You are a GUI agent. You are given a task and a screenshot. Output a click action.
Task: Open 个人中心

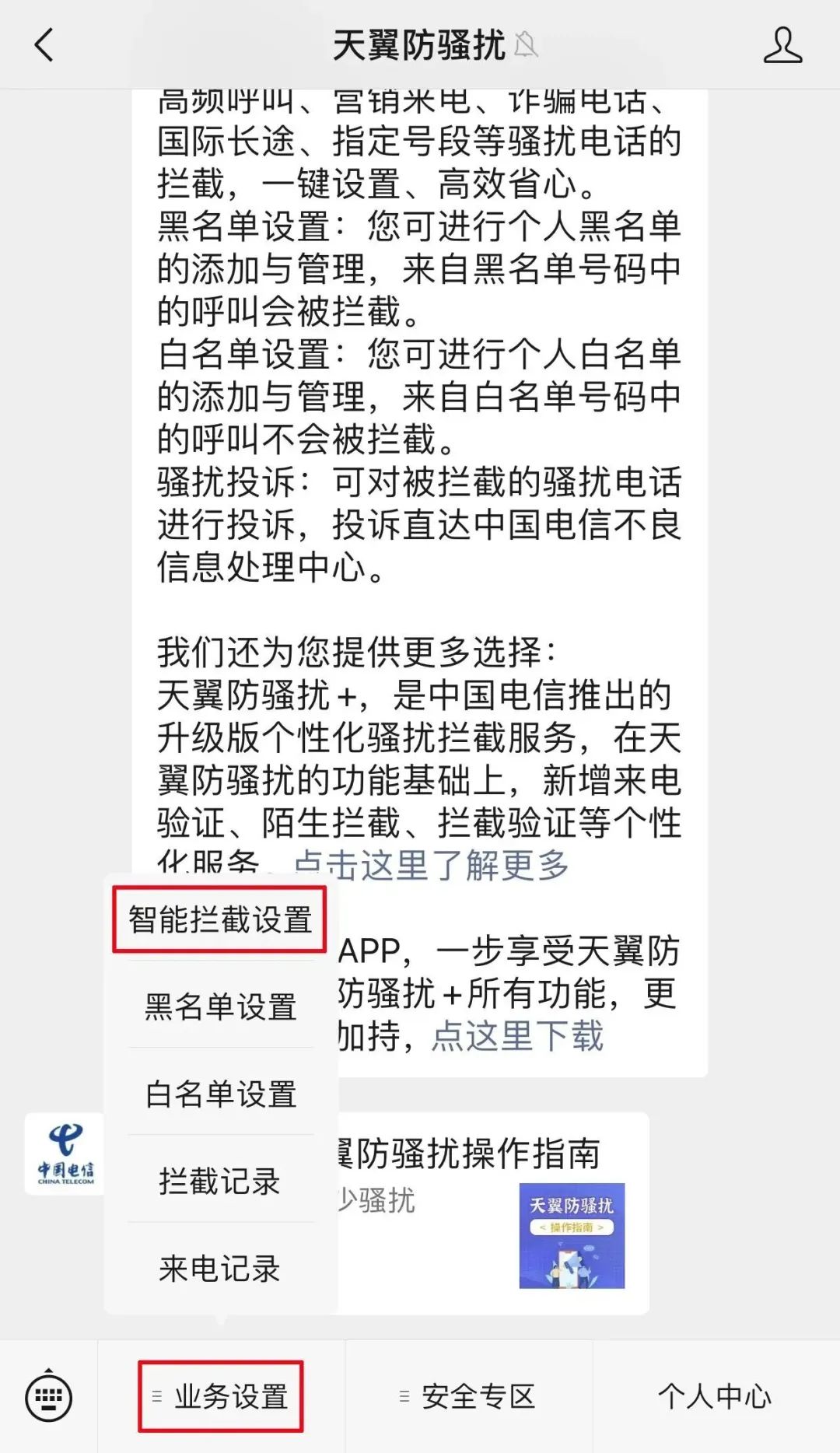click(716, 1397)
